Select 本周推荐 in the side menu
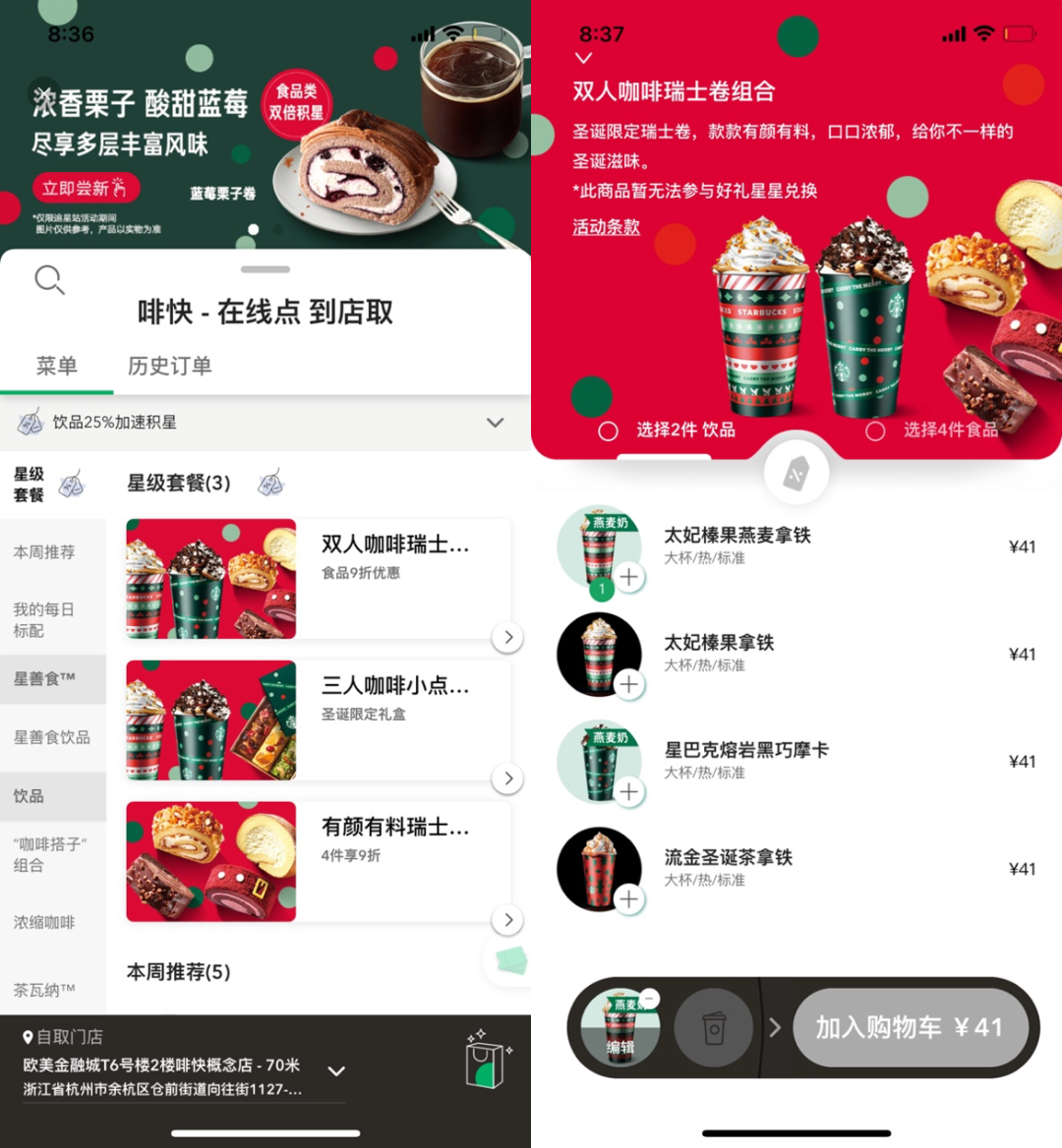The width and height of the screenshot is (1062, 1148). click(44, 552)
